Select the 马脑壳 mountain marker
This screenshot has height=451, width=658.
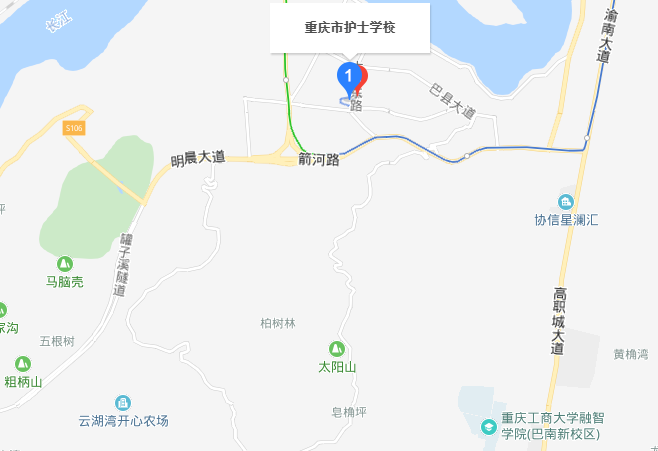(x=65, y=263)
